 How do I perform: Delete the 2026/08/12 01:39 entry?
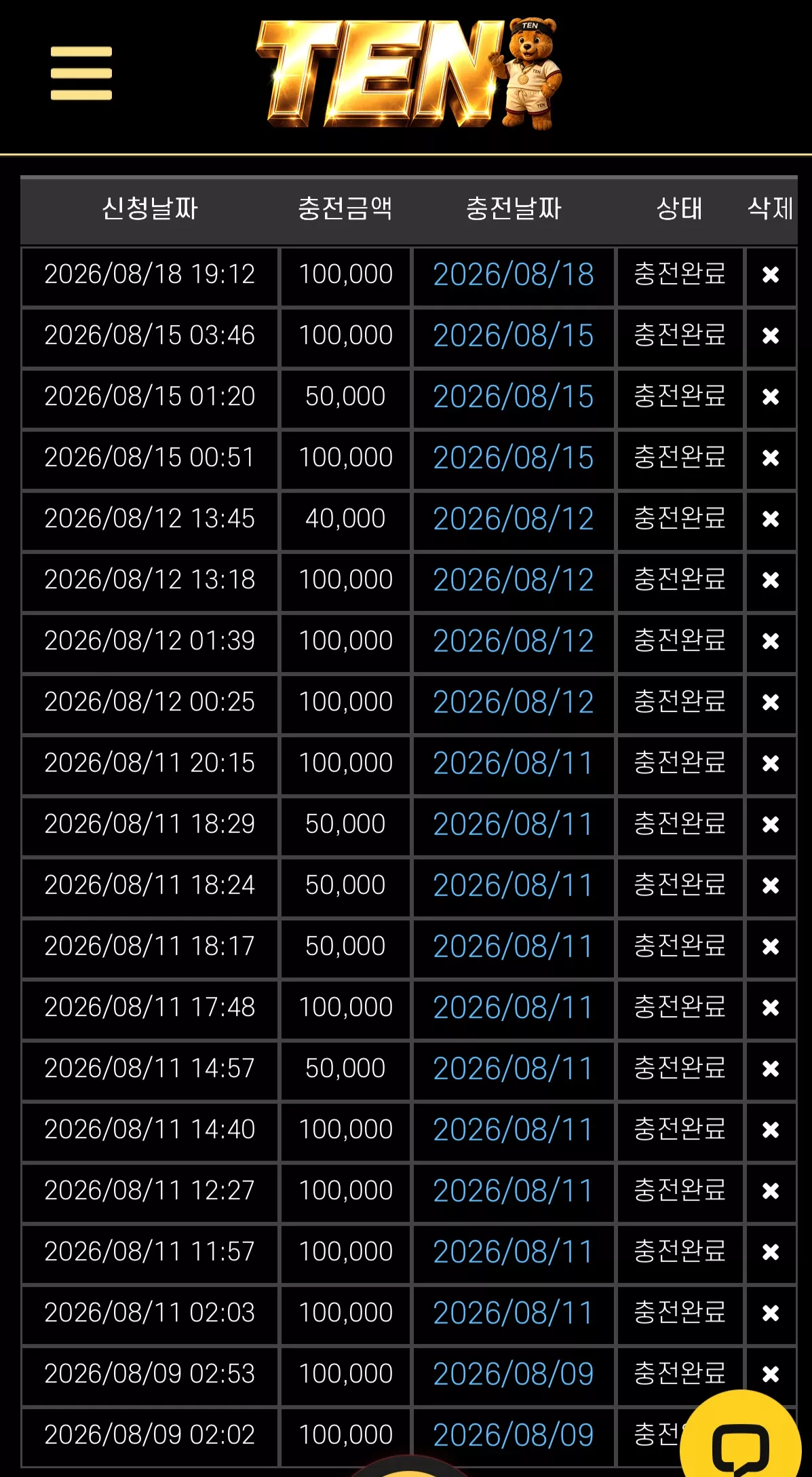771,641
